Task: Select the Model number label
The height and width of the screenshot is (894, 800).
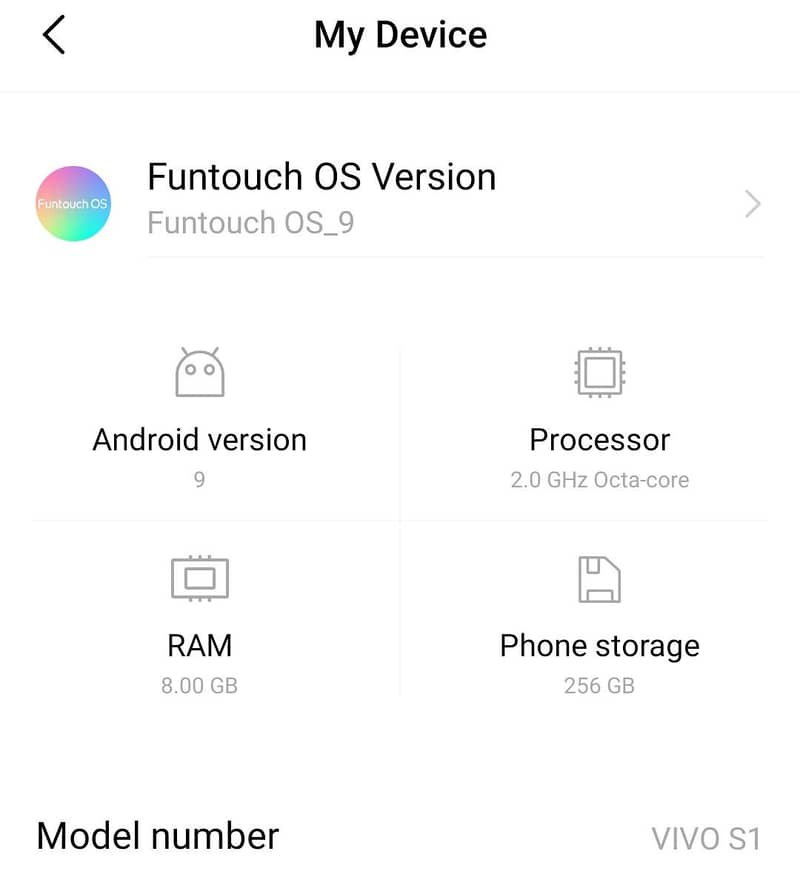Action: coord(156,836)
